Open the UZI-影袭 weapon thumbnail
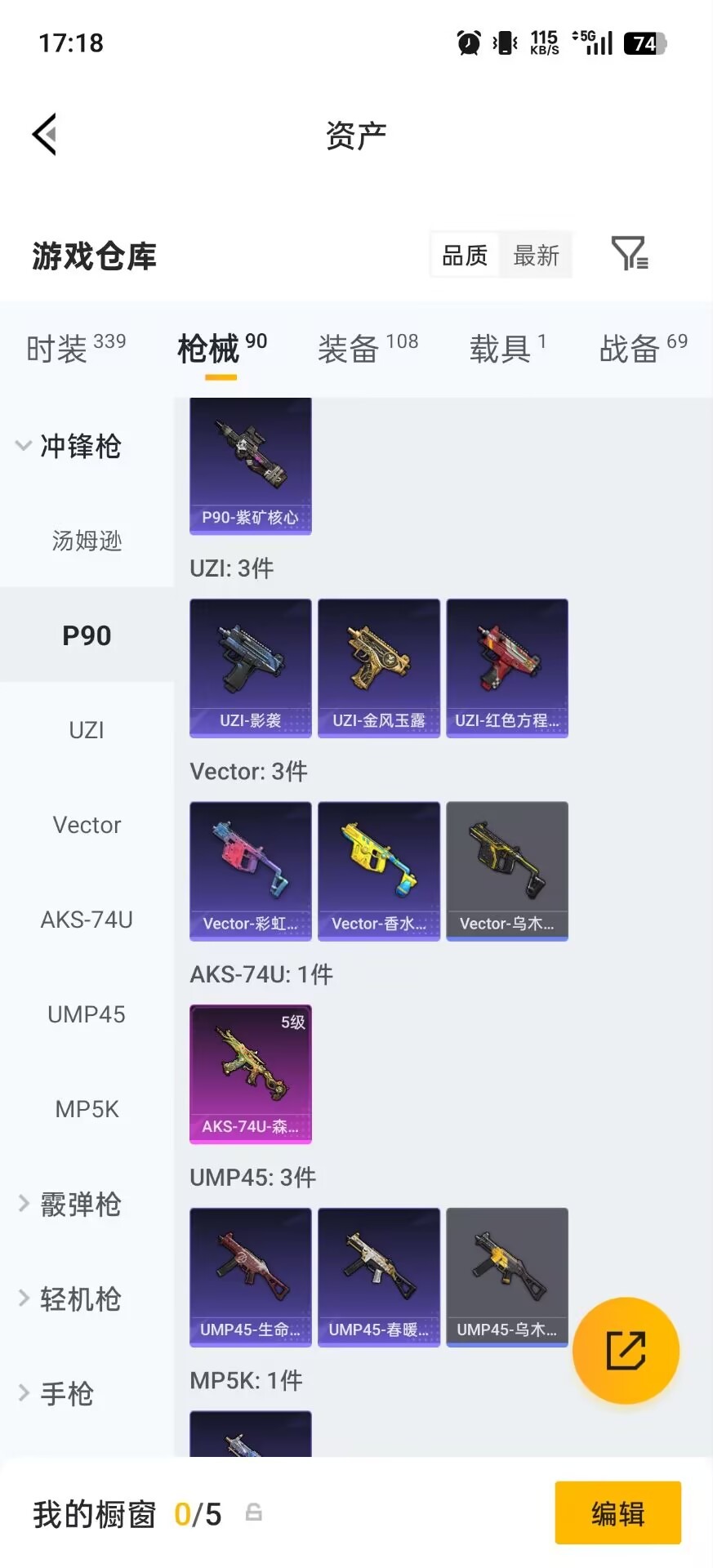The image size is (713, 1568). 250,667
